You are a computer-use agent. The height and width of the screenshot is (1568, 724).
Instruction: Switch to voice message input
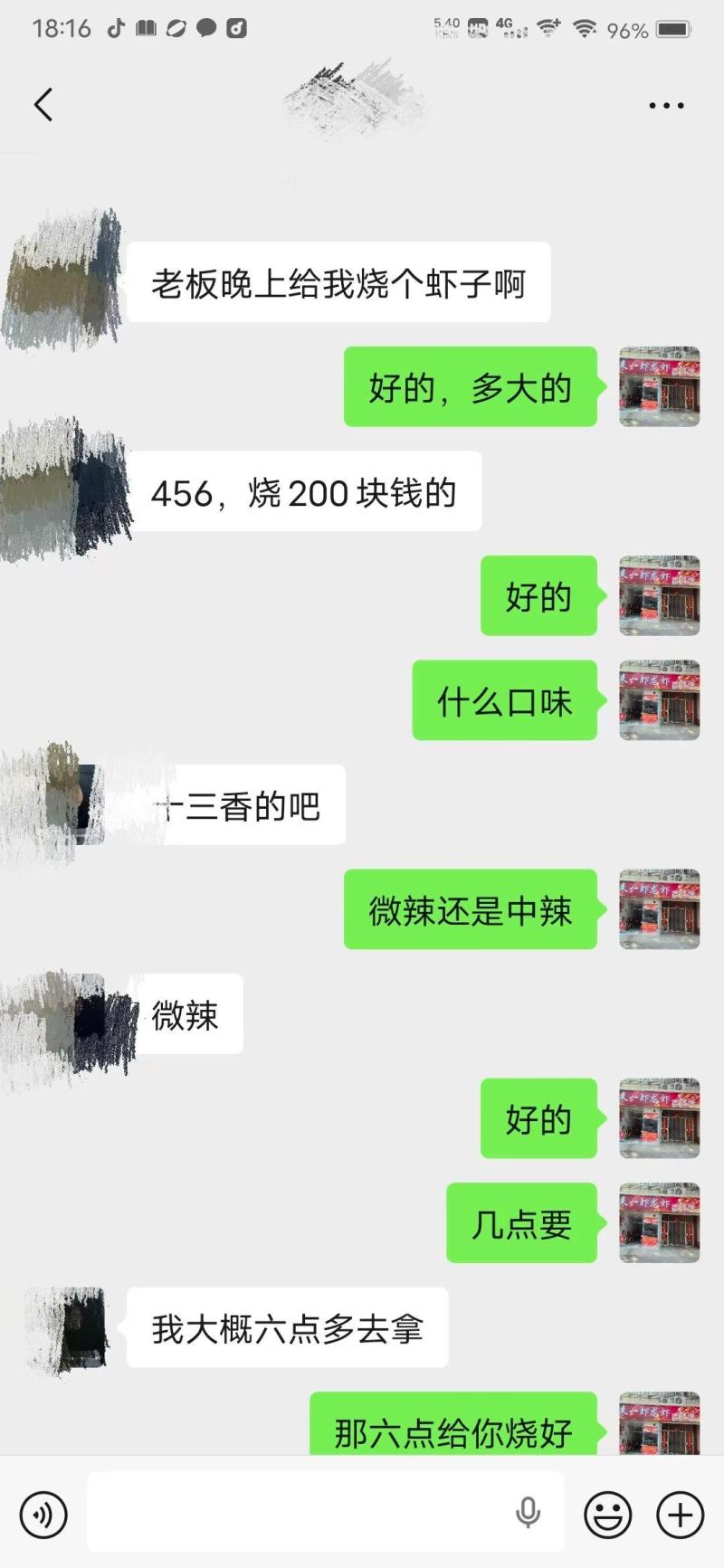(43, 1513)
